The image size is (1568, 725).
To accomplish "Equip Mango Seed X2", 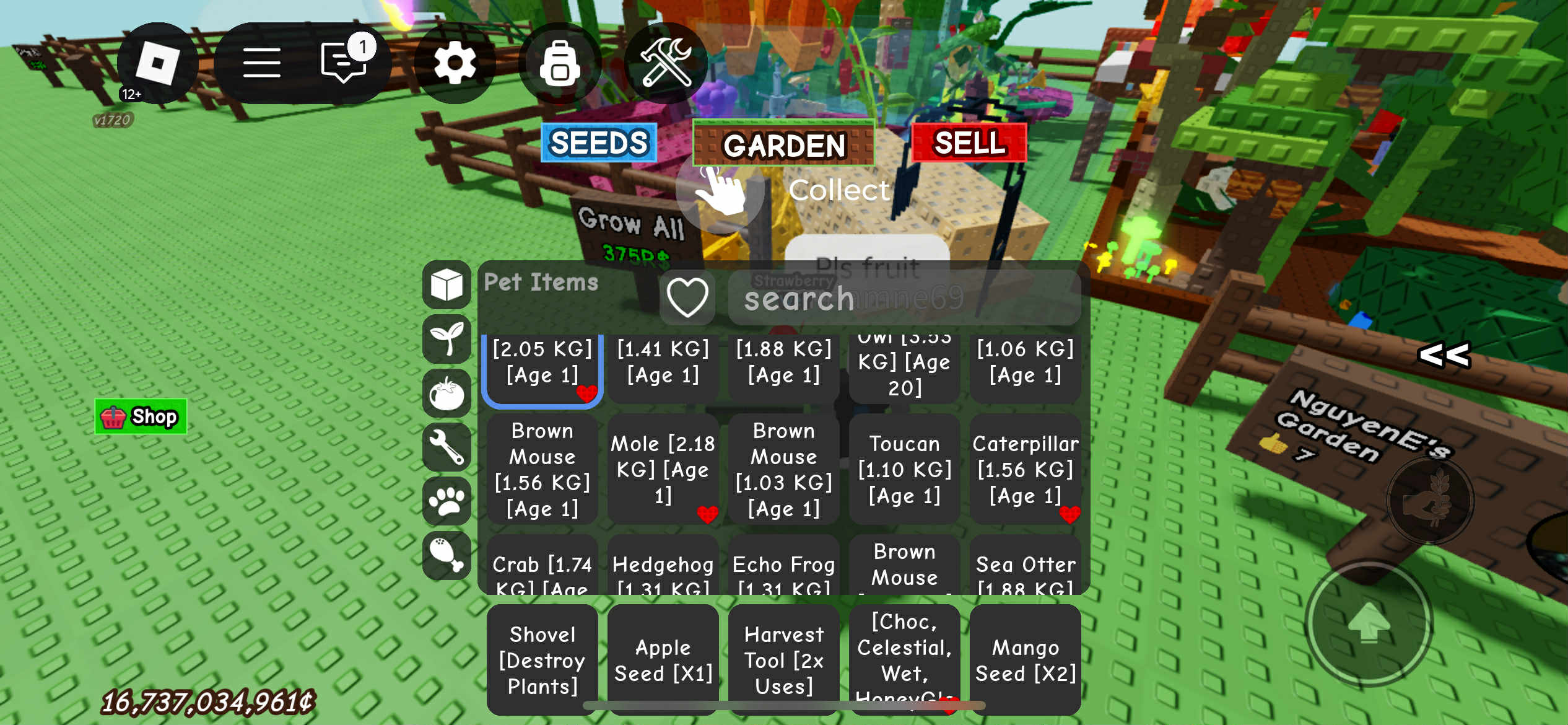I will tap(1025, 660).
